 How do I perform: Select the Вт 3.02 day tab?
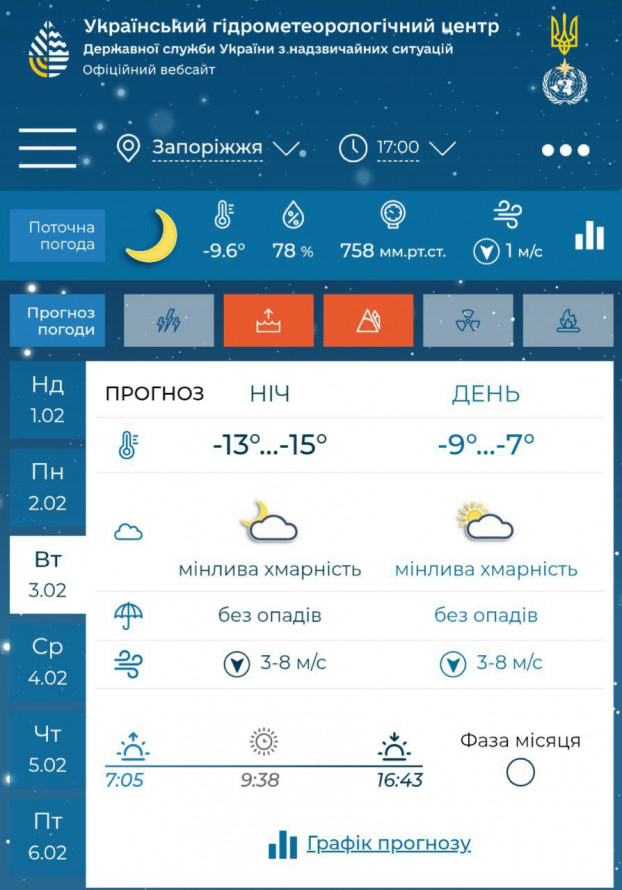47,574
